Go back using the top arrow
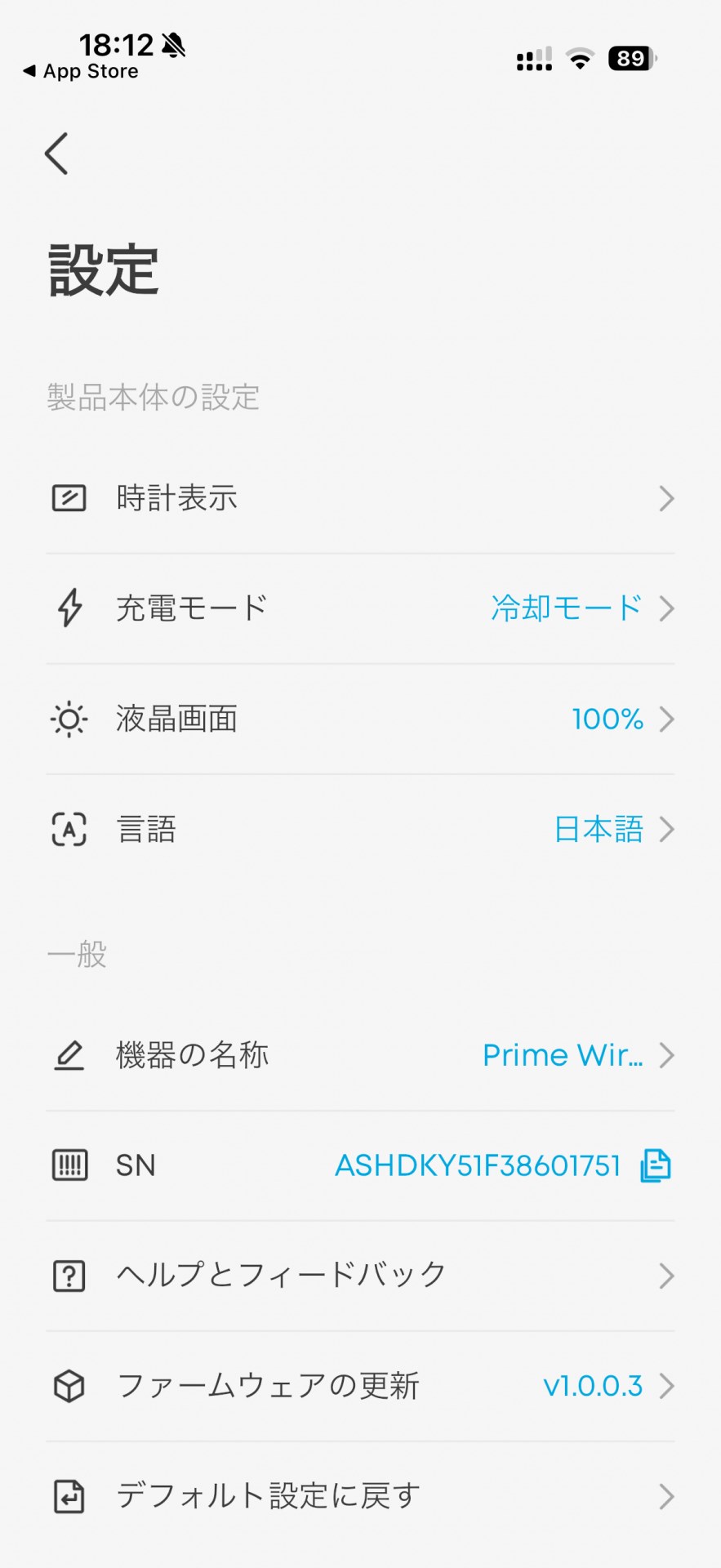 pyautogui.click(x=56, y=154)
